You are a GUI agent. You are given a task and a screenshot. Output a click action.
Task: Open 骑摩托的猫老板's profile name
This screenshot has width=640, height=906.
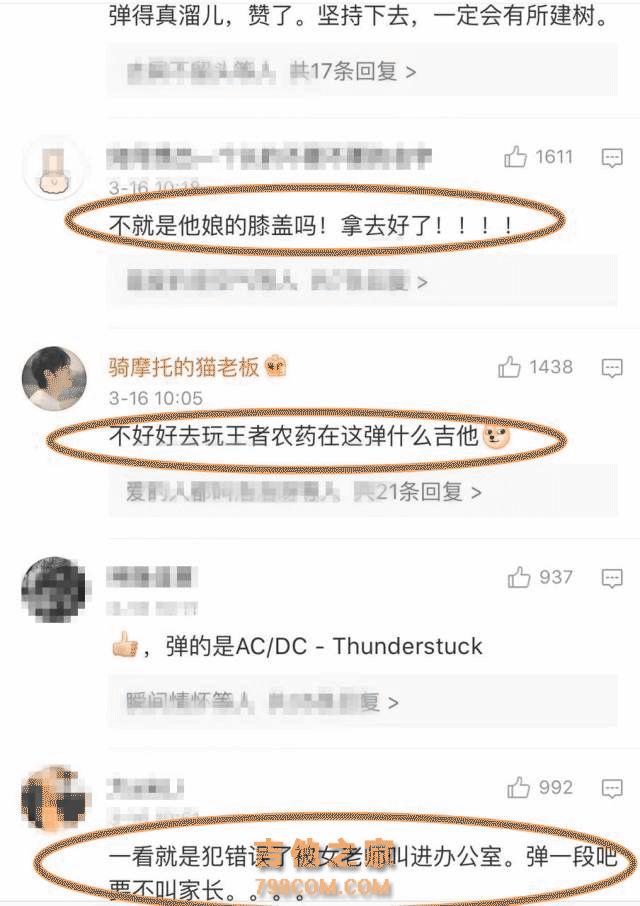pyautogui.click(x=184, y=367)
